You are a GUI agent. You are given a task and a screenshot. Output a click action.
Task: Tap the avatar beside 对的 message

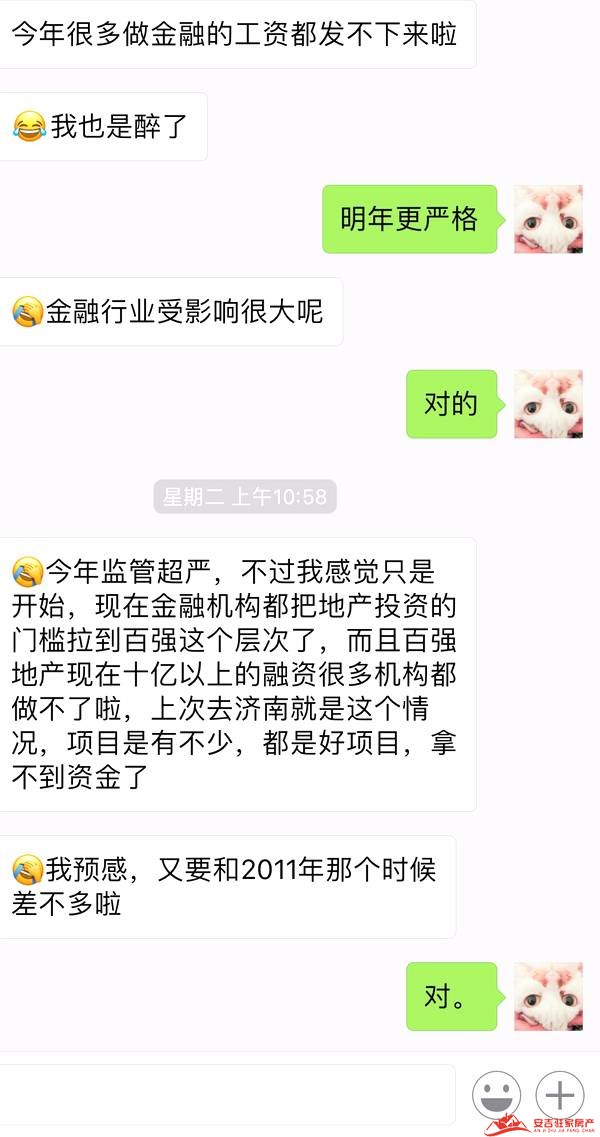coord(548,404)
